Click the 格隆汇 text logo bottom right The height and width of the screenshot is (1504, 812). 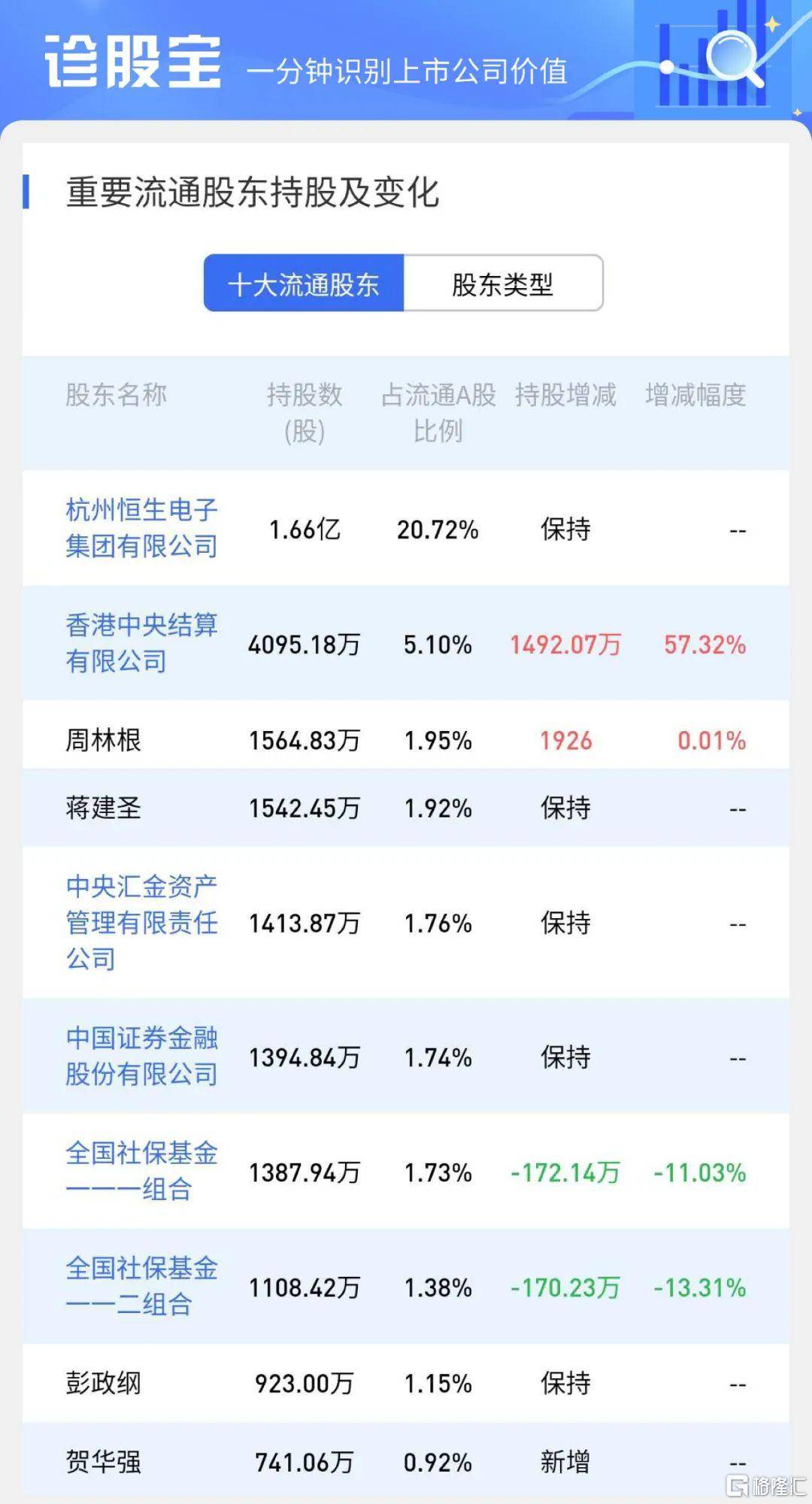778,1483
